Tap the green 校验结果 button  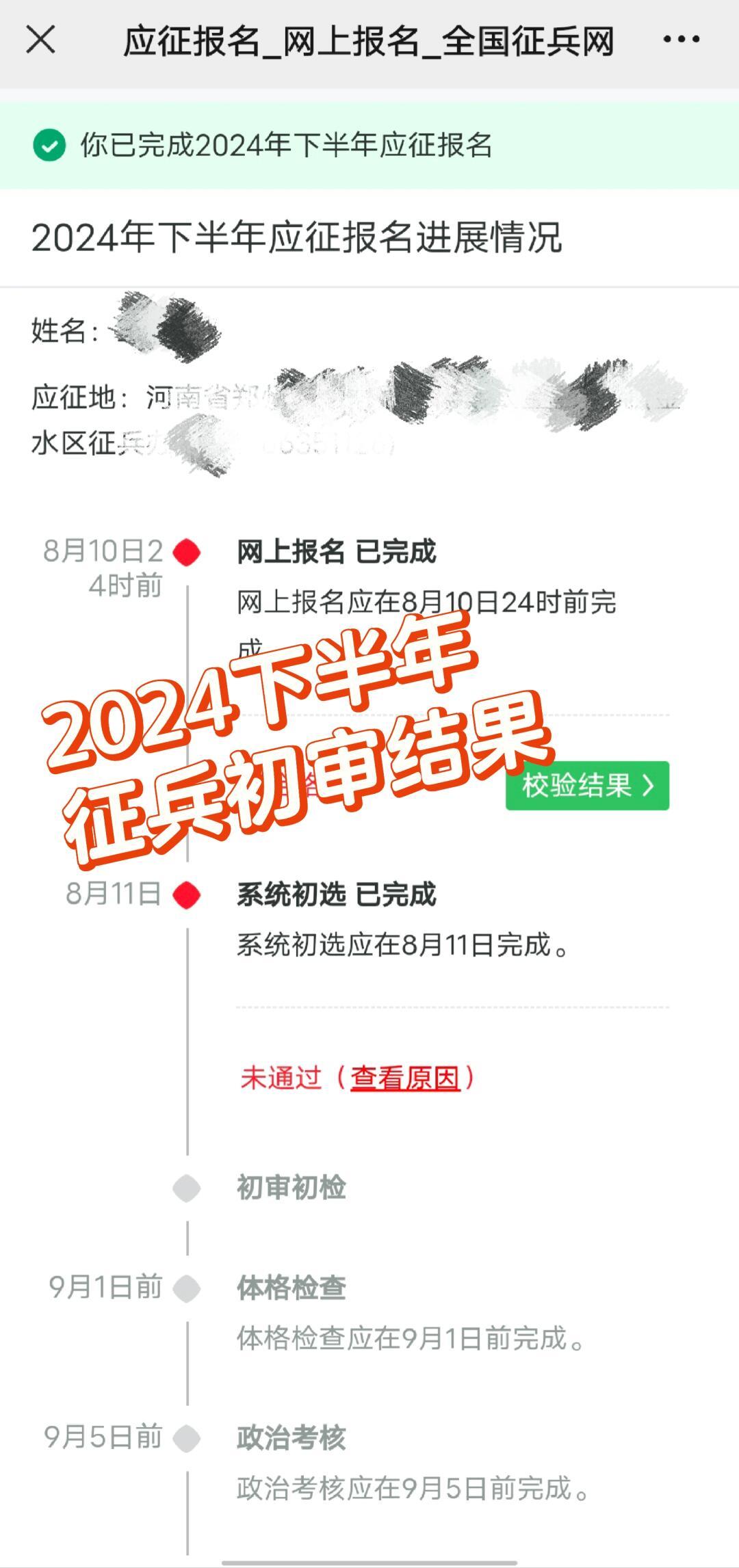[x=587, y=786]
